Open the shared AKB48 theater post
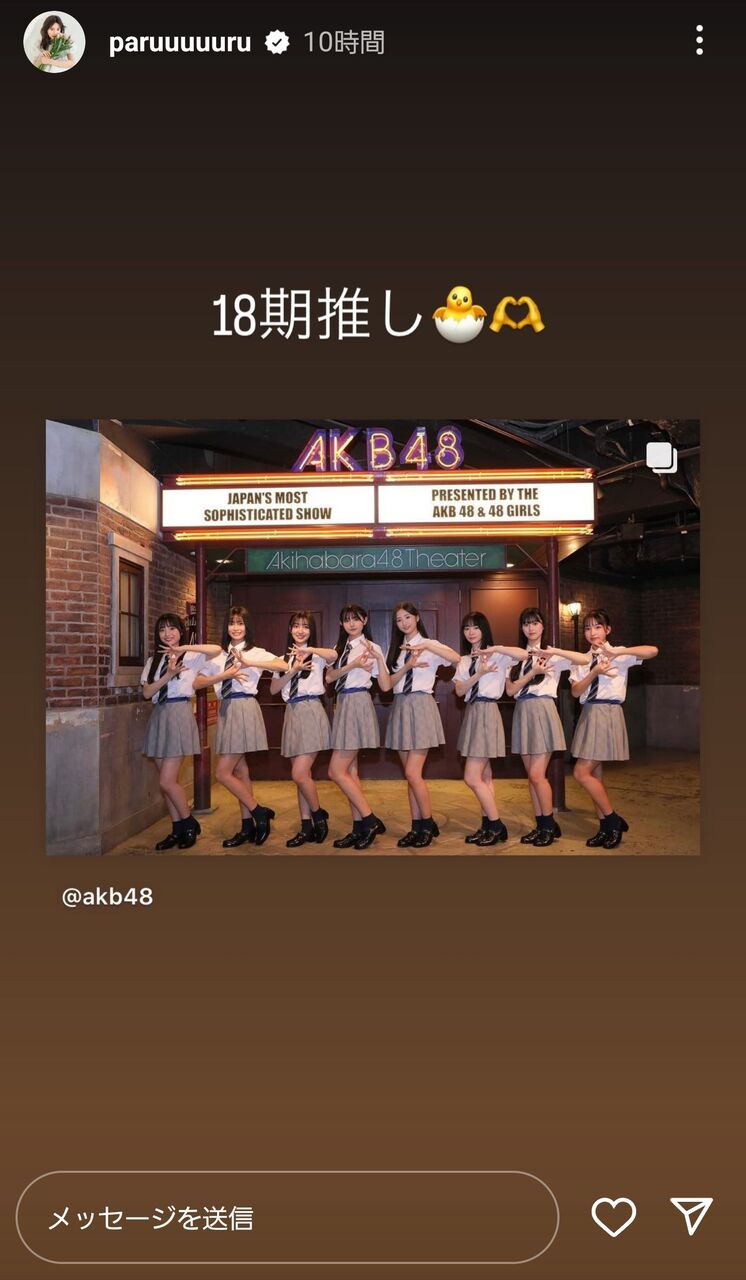Image resolution: width=746 pixels, height=1280 pixels. 372,637
